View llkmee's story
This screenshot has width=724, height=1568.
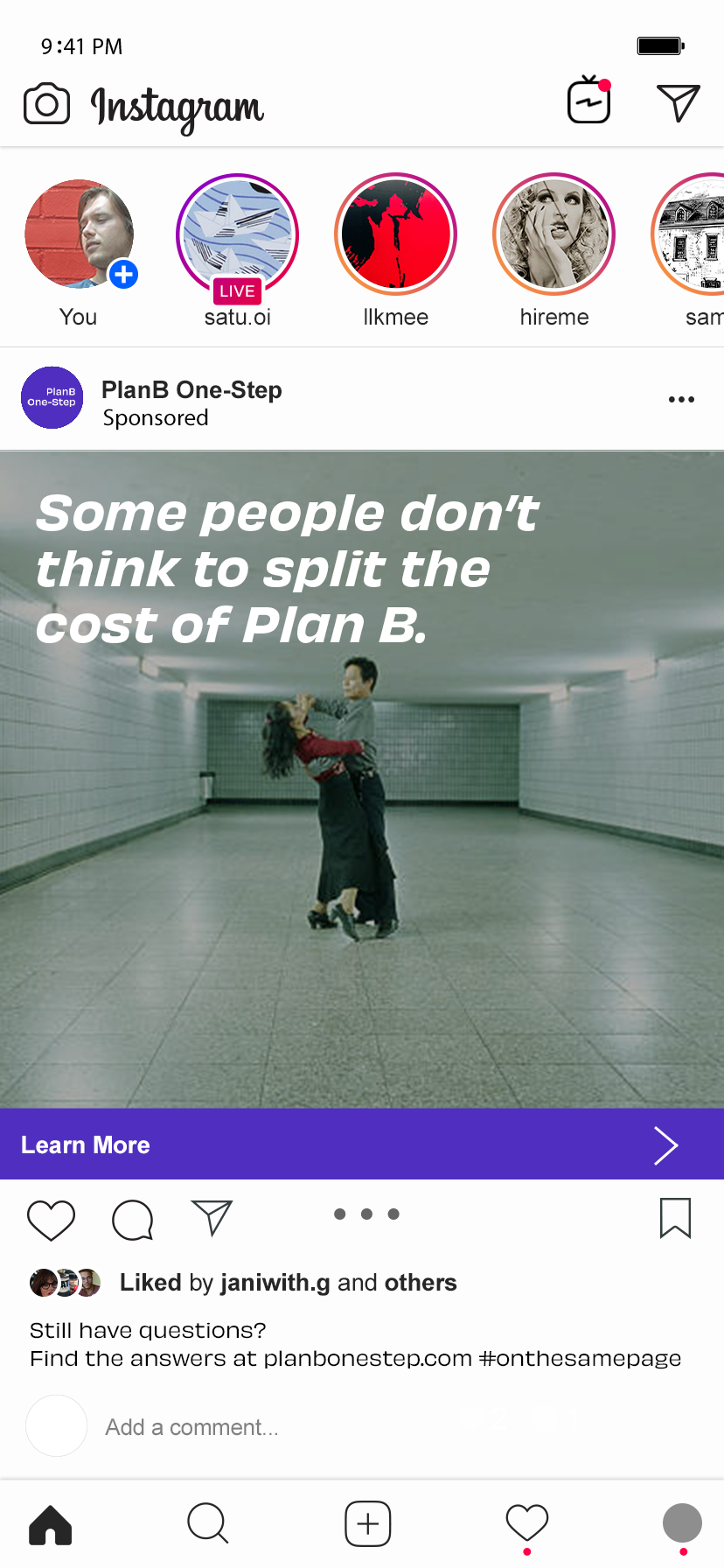[396, 234]
